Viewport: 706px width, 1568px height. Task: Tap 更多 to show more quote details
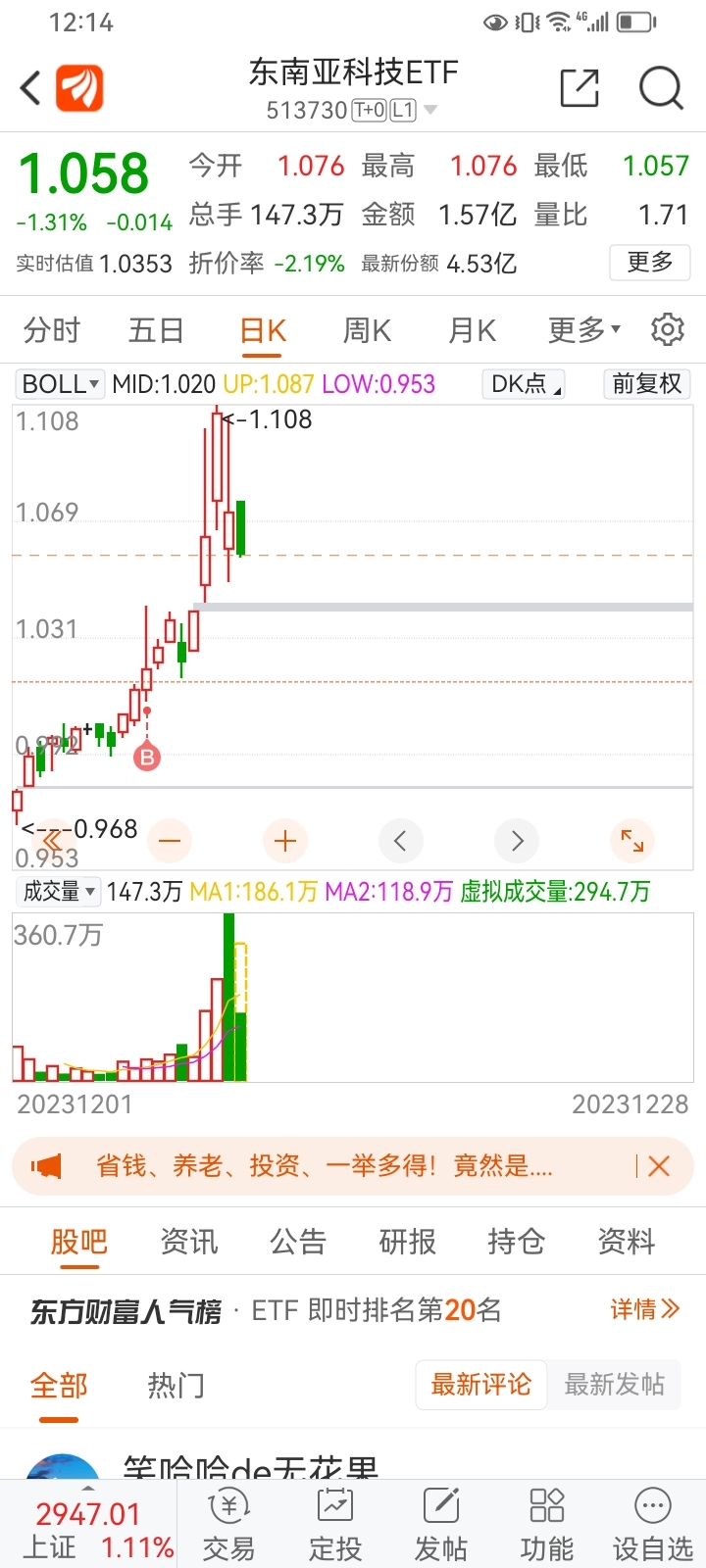(x=649, y=263)
